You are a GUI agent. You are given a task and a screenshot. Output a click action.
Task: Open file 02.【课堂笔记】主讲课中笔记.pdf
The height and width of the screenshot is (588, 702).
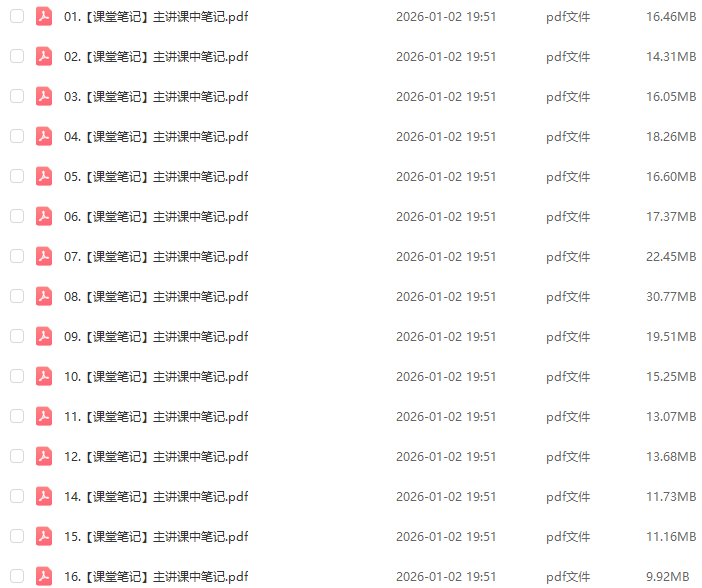click(155, 57)
